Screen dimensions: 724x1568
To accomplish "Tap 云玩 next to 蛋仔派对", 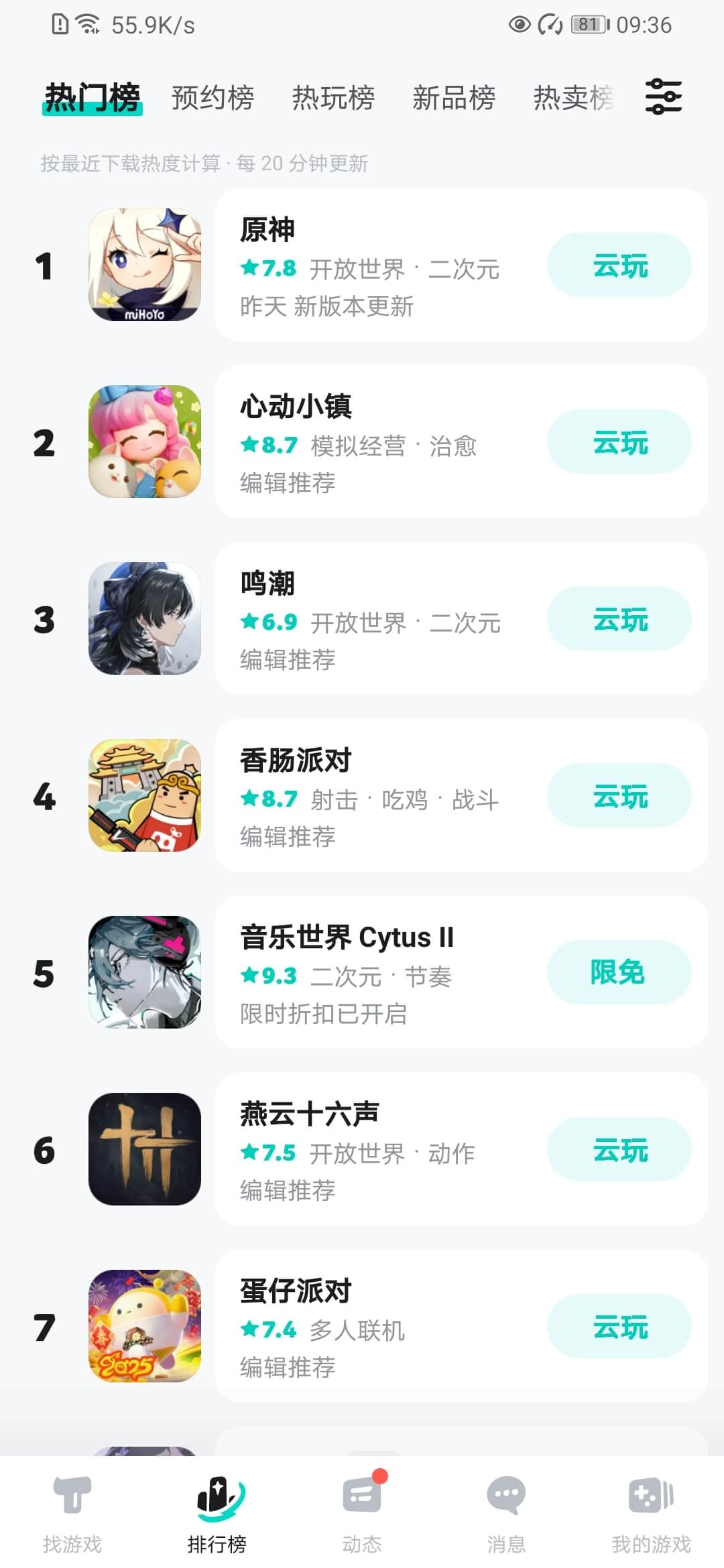I will coord(618,1327).
